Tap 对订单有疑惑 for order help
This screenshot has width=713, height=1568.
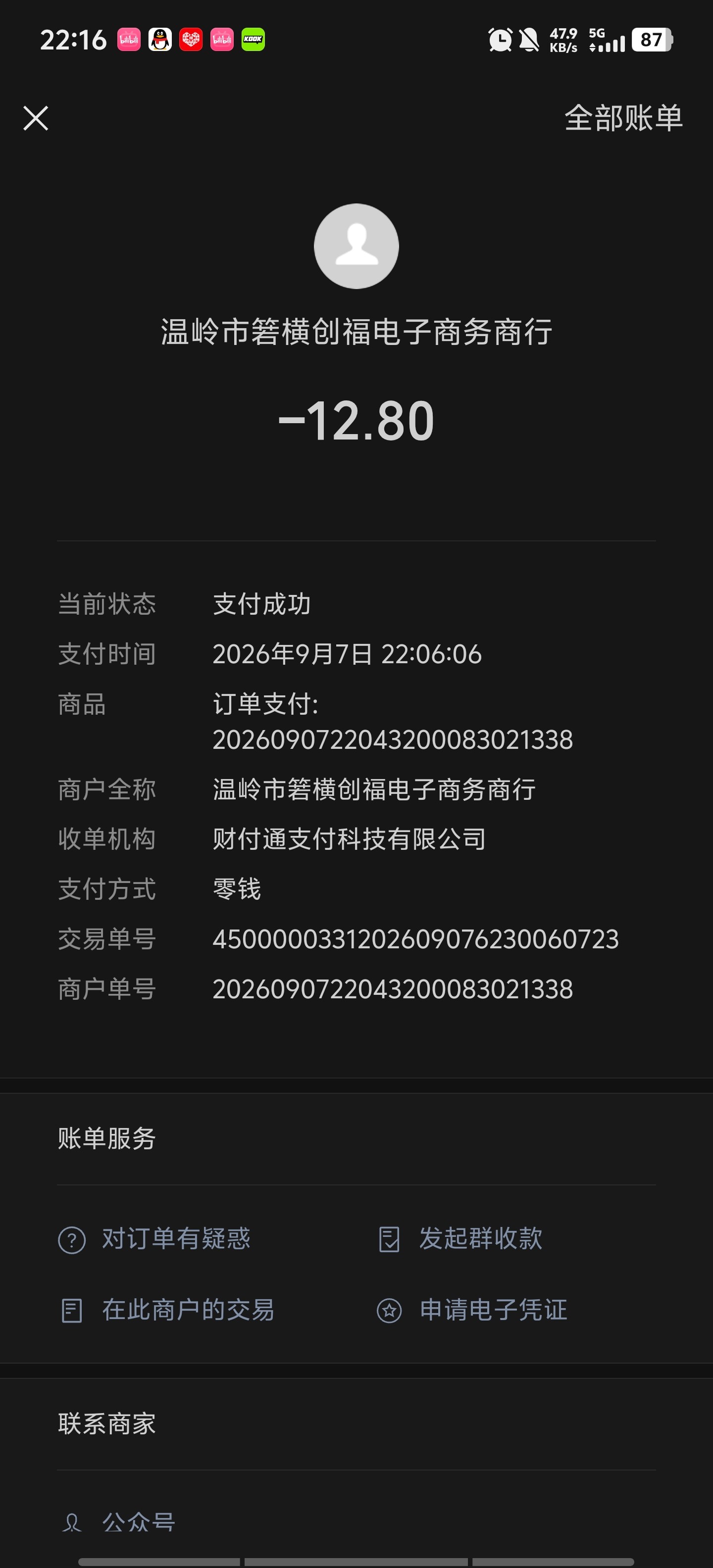click(x=154, y=1239)
